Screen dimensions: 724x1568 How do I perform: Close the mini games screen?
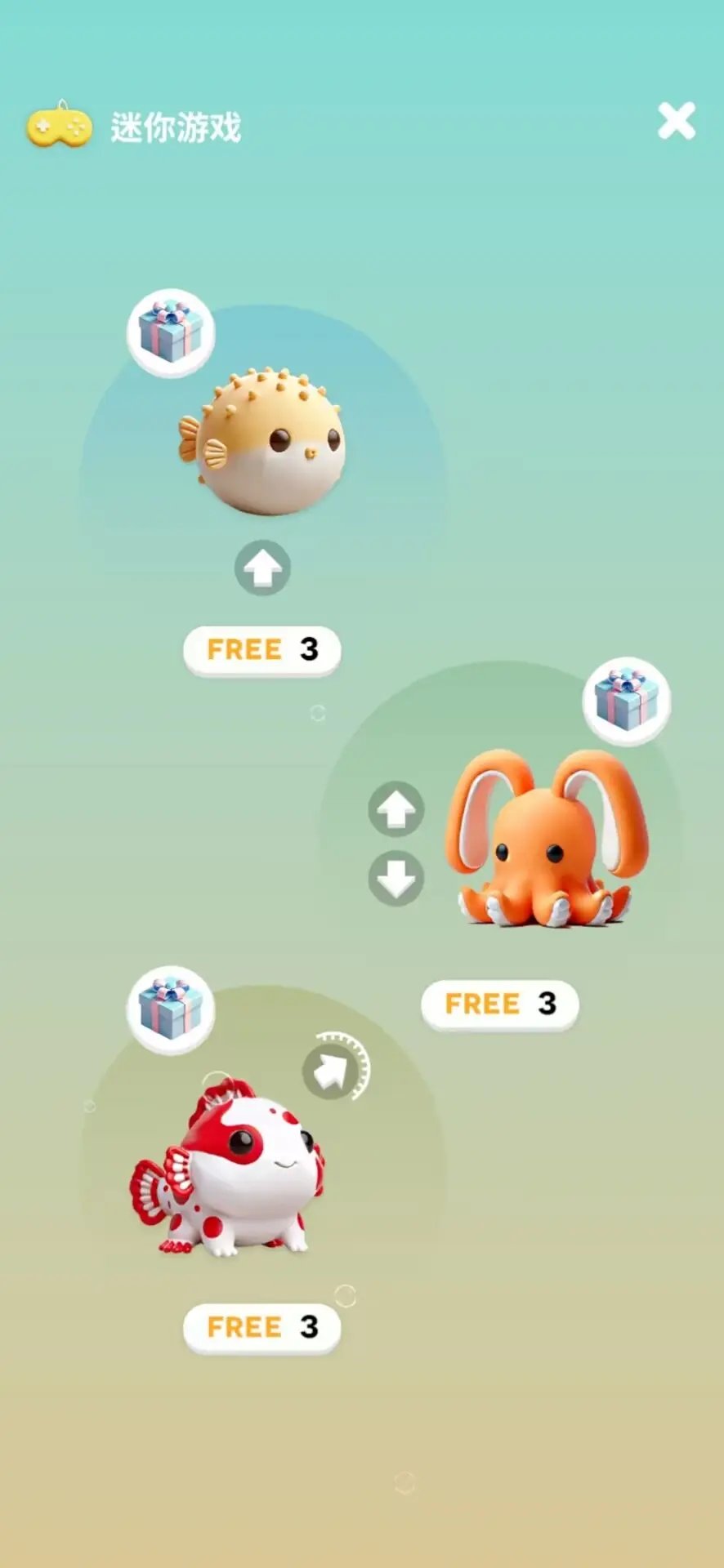click(677, 121)
